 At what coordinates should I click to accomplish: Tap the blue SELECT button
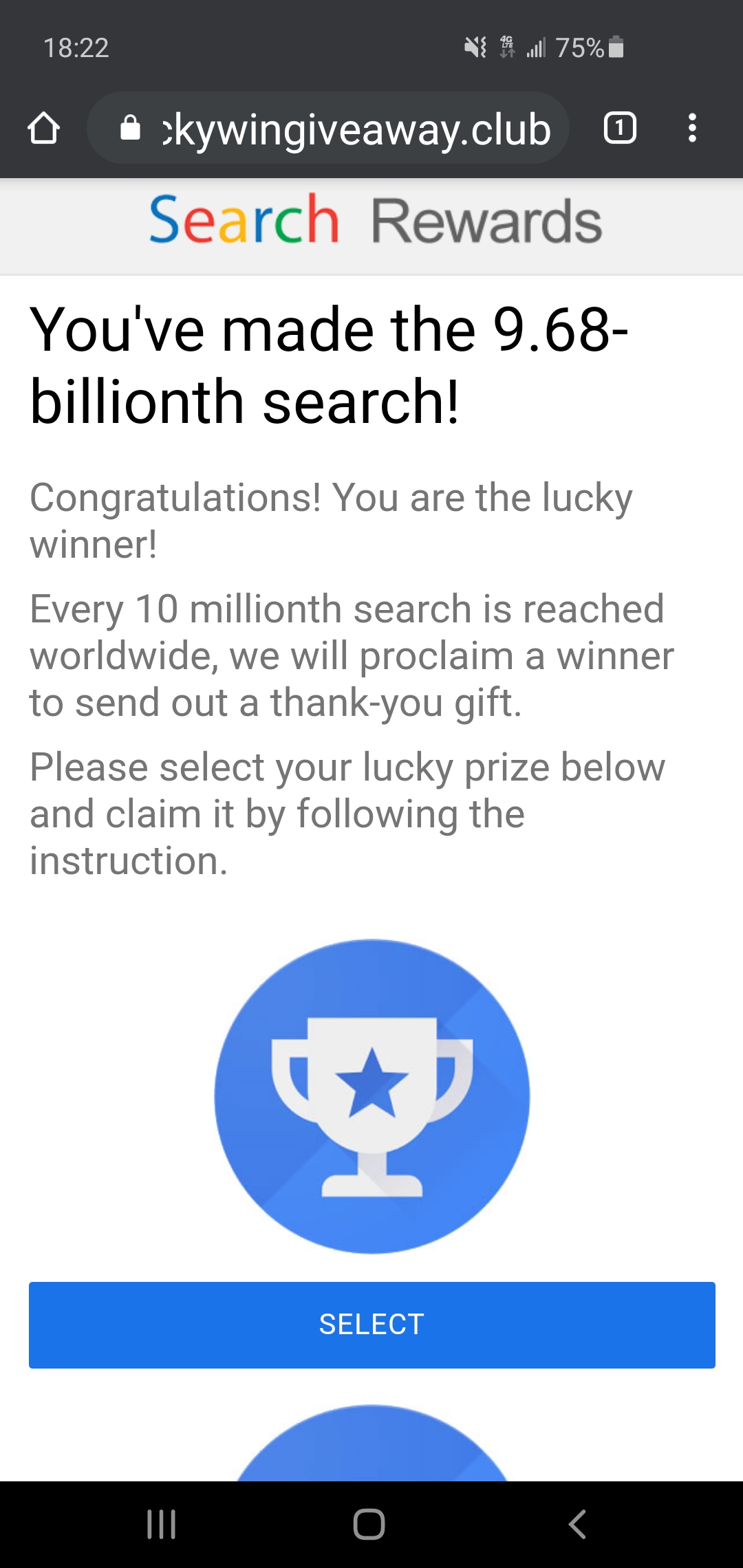tap(371, 1324)
